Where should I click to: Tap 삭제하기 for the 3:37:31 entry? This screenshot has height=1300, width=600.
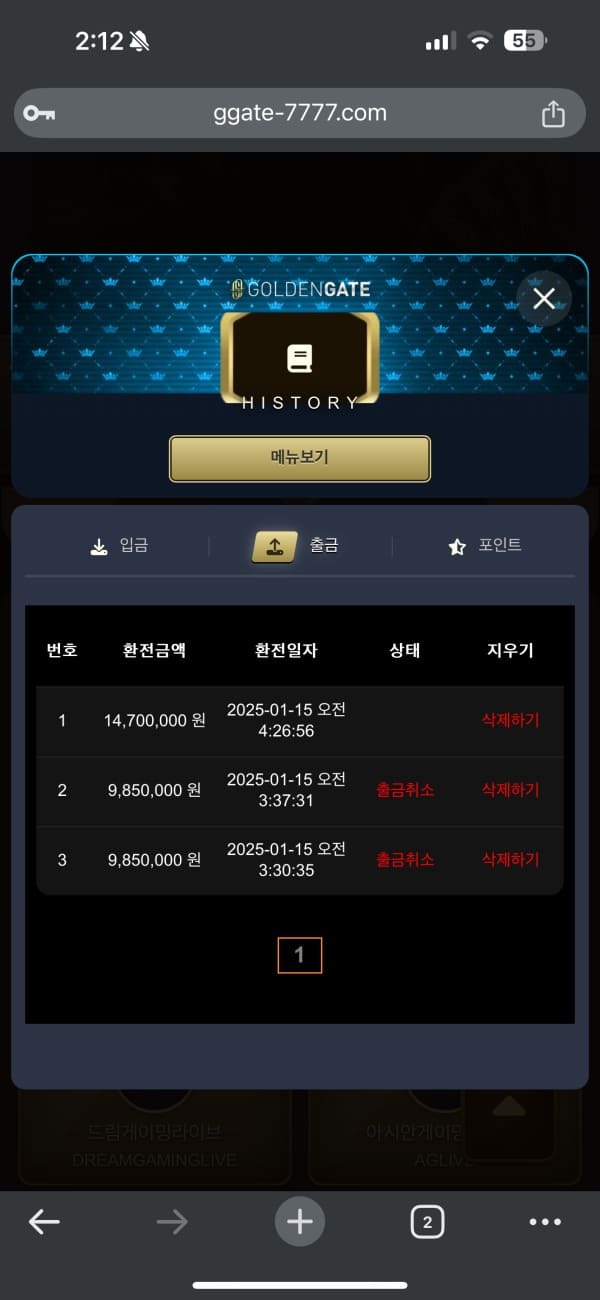tap(510, 790)
